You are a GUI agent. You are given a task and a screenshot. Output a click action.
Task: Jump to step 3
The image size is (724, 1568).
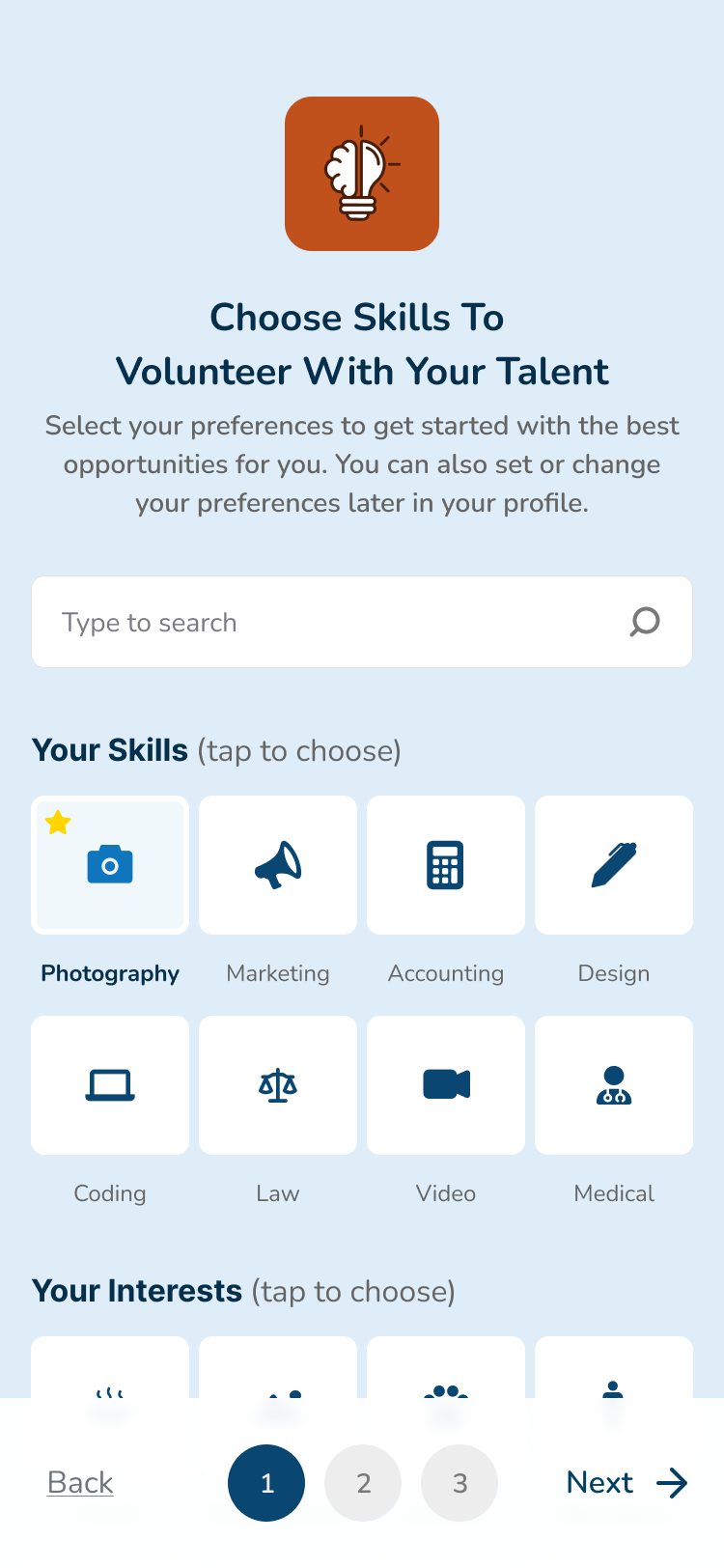click(459, 1483)
